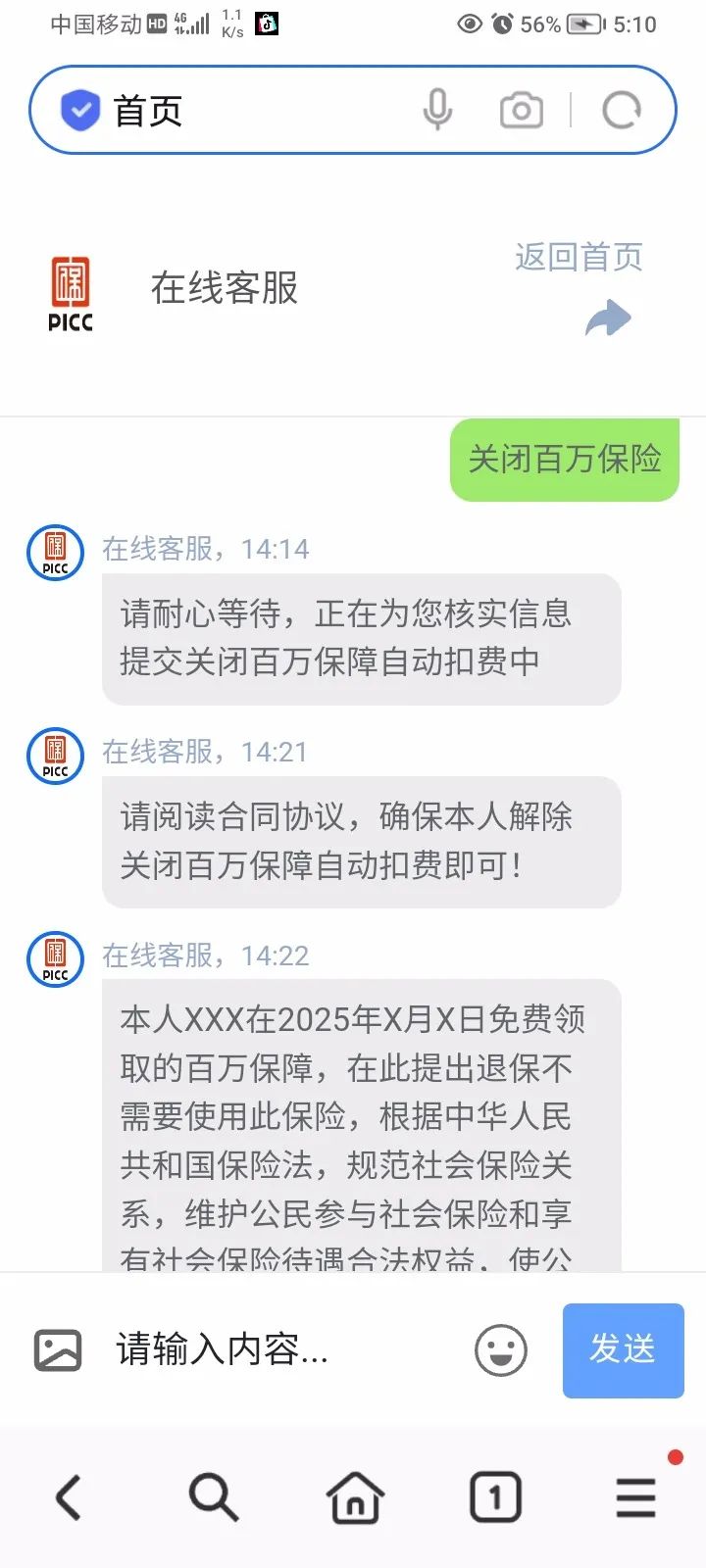
Task: Reload the page with the refresh icon
Action: [621, 111]
